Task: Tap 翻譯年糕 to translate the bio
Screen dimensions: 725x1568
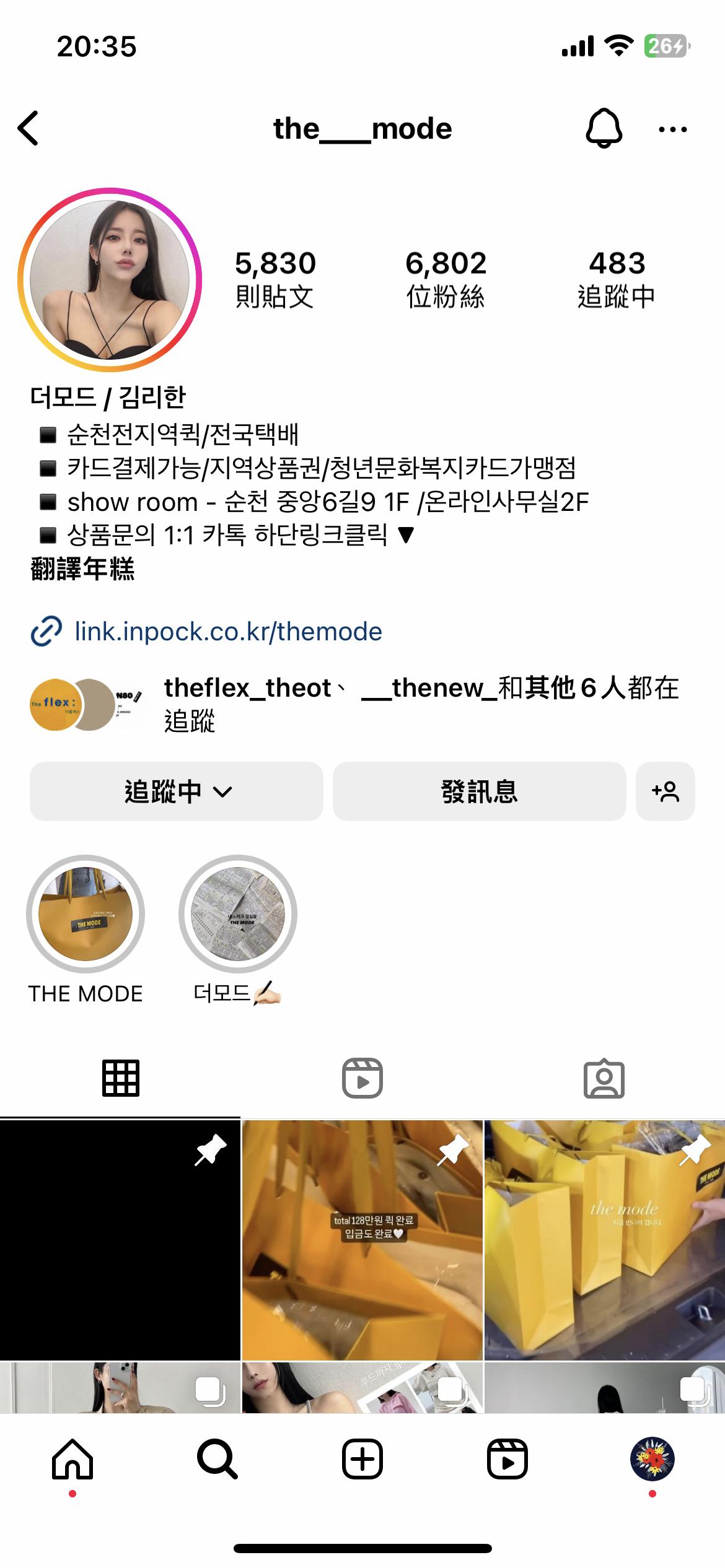Action: click(x=82, y=568)
